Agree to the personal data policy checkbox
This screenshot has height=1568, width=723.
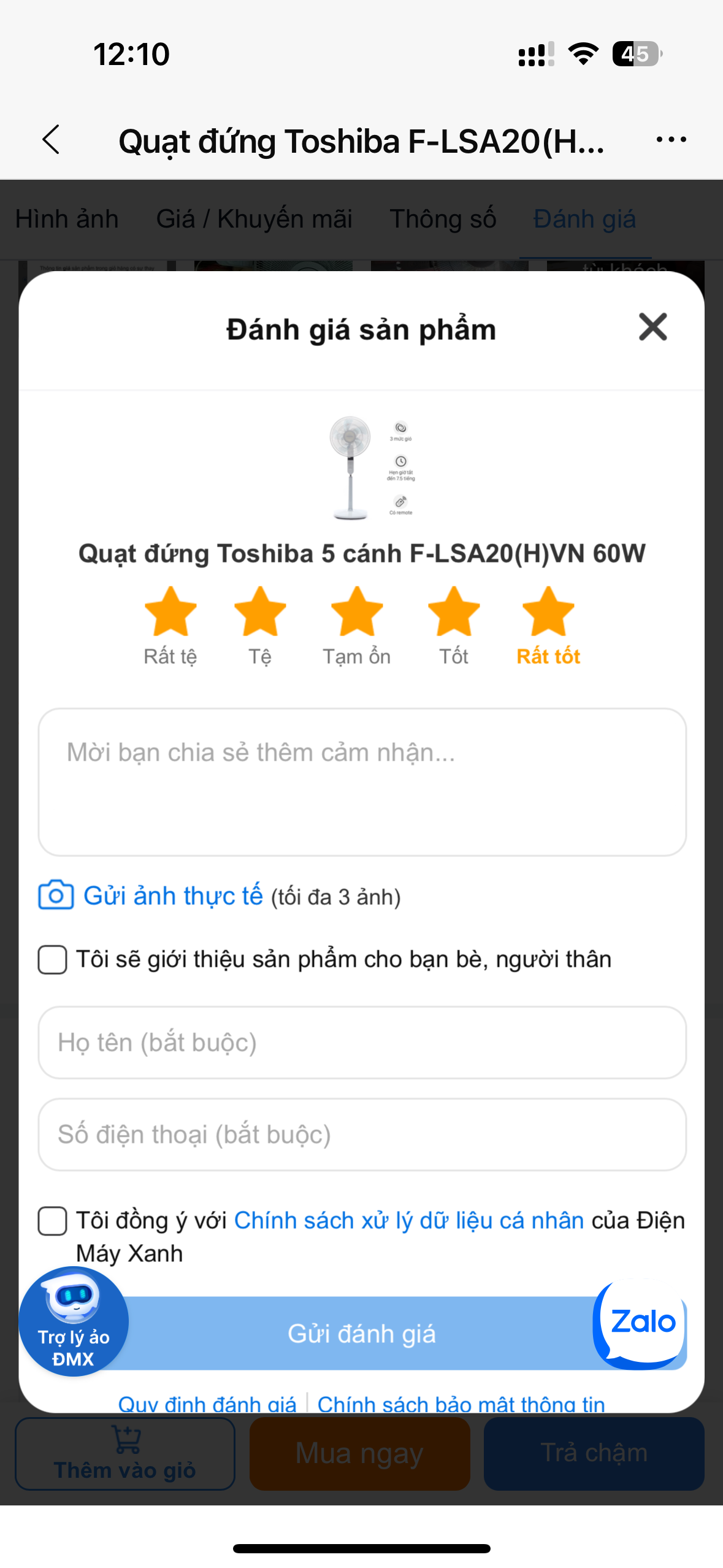click(53, 1221)
